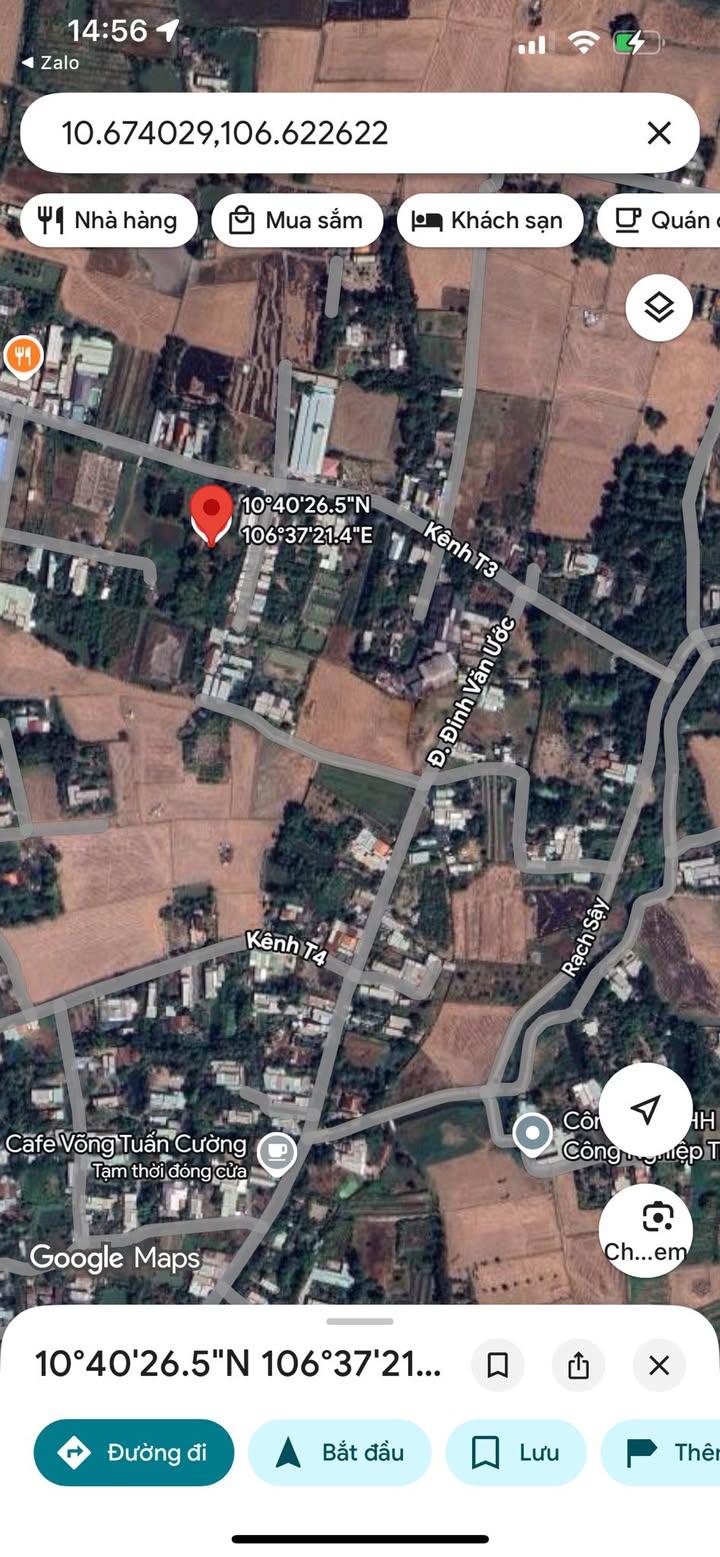Select the Mua sắm chip
Image resolution: width=720 pixels, height=1557 pixels.
point(297,220)
